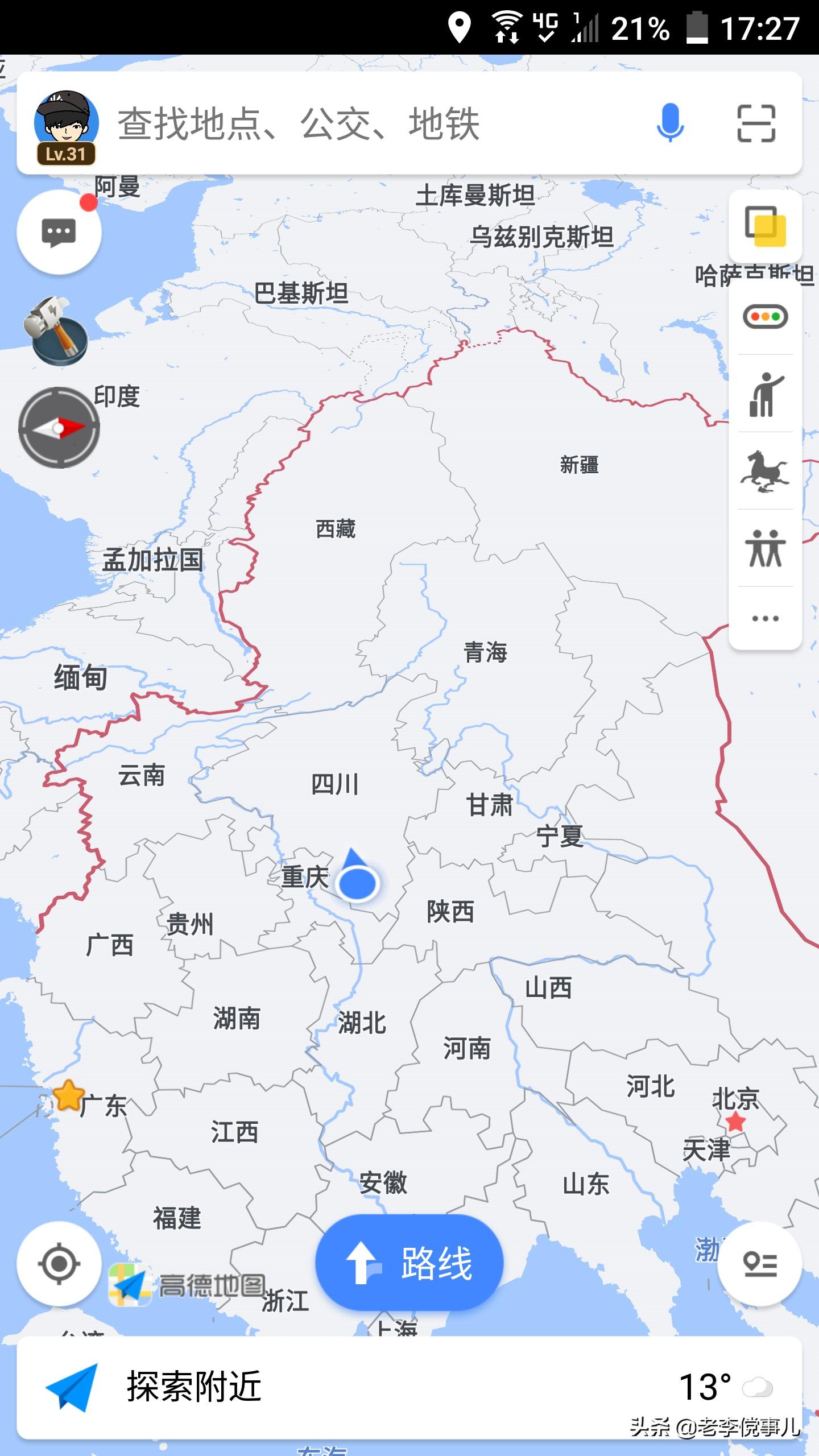
Task: Start route planning with 路线 button
Action: pyautogui.click(x=409, y=1264)
